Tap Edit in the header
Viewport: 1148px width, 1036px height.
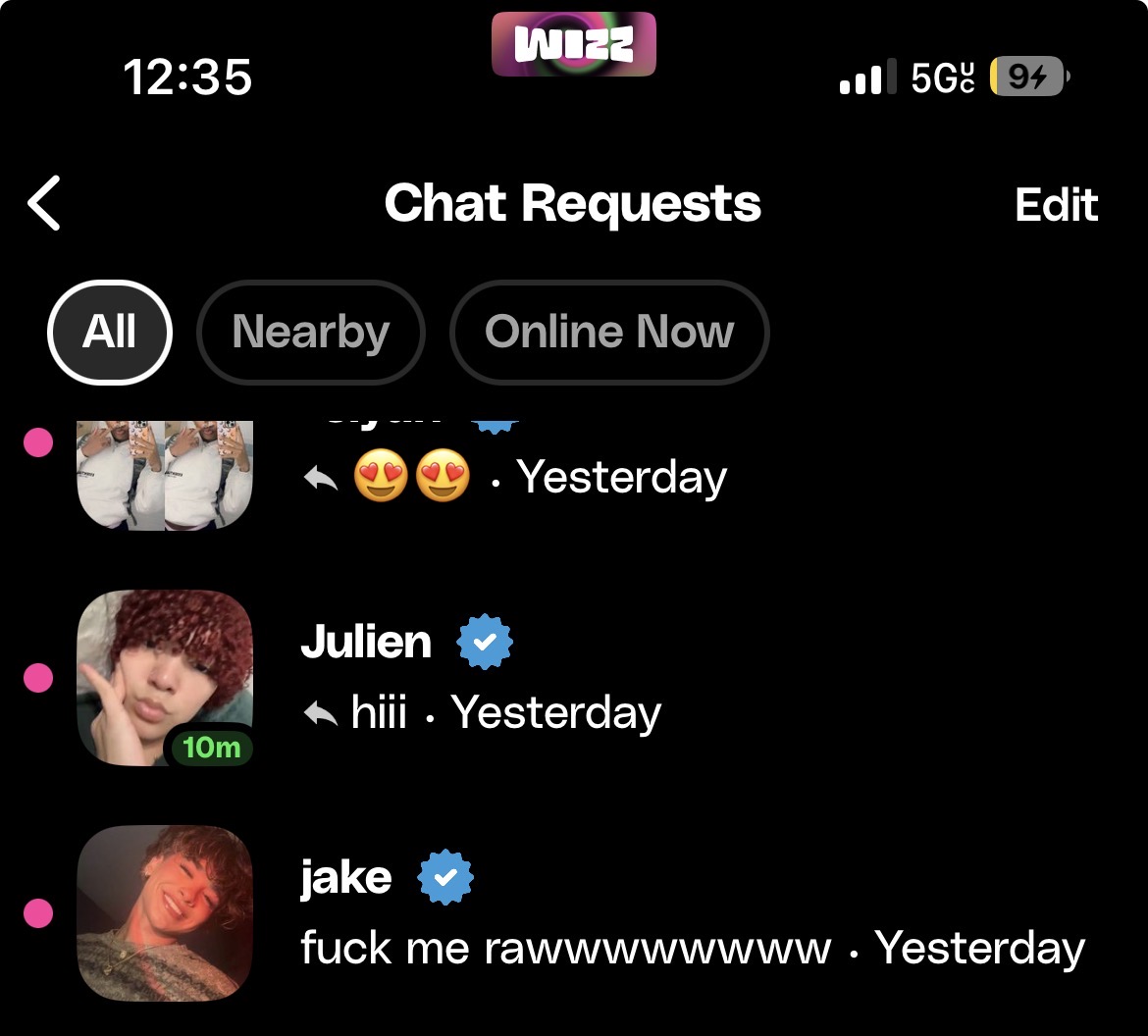point(1056,205)
